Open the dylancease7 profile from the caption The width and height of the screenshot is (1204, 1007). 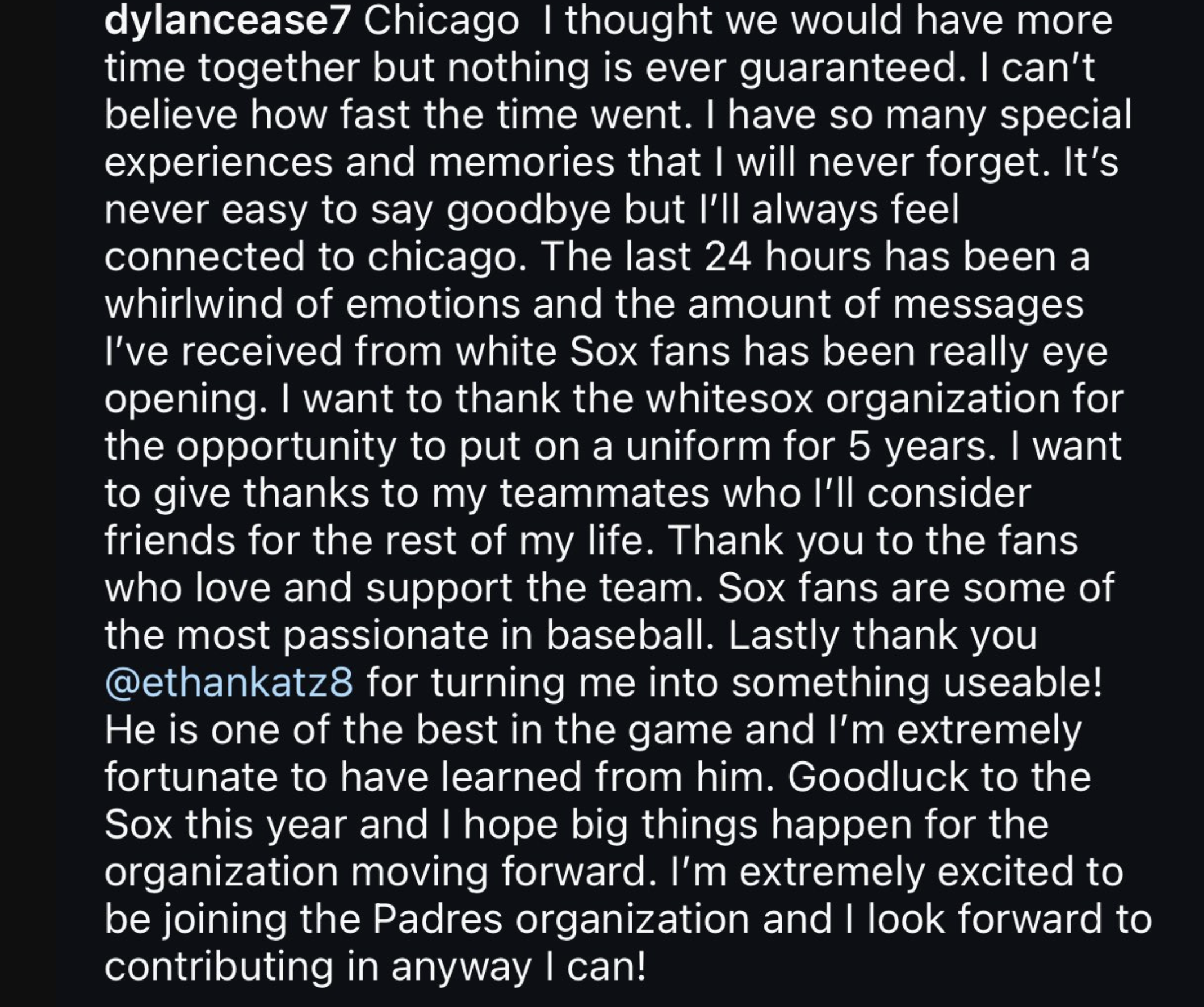(x=226, y=22)
